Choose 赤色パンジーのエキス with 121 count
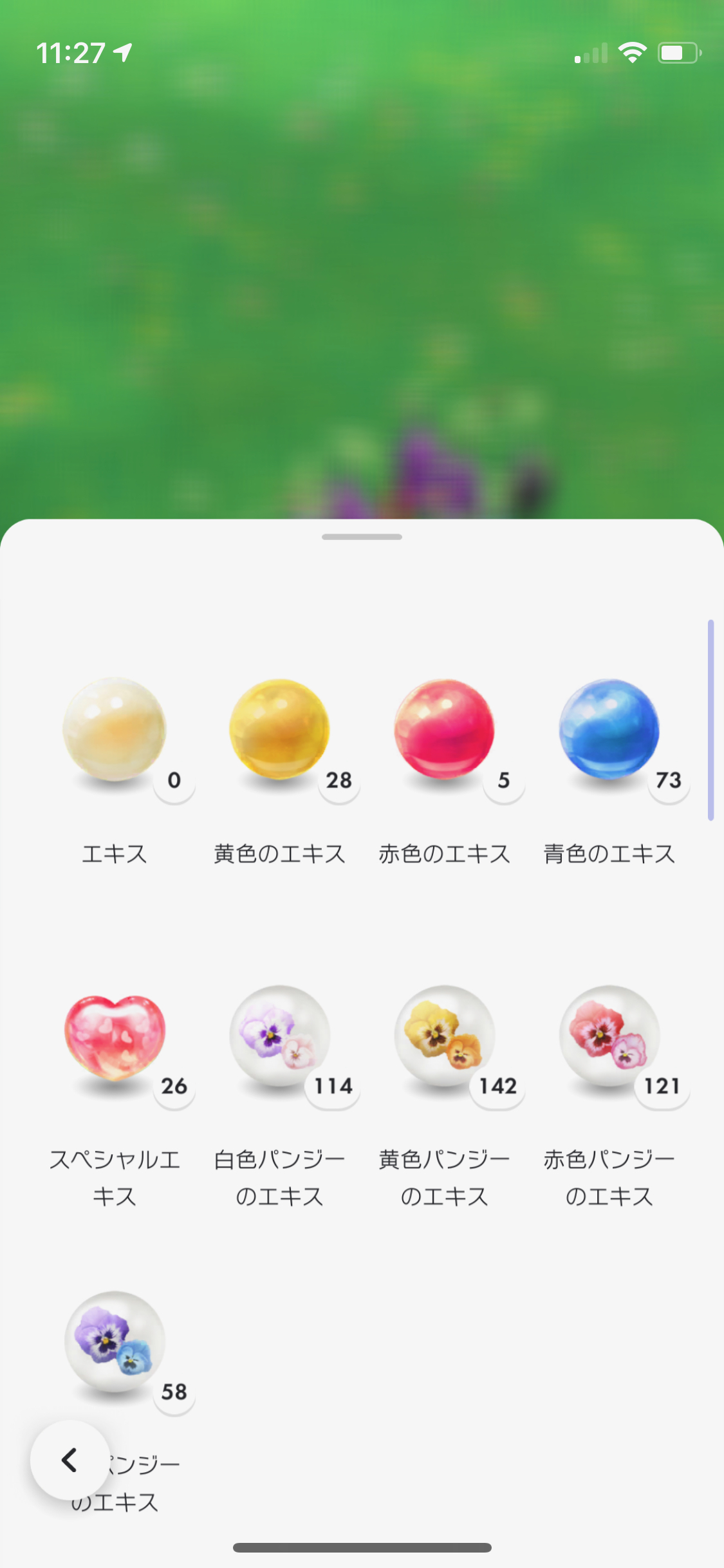 pos(609,1036)
